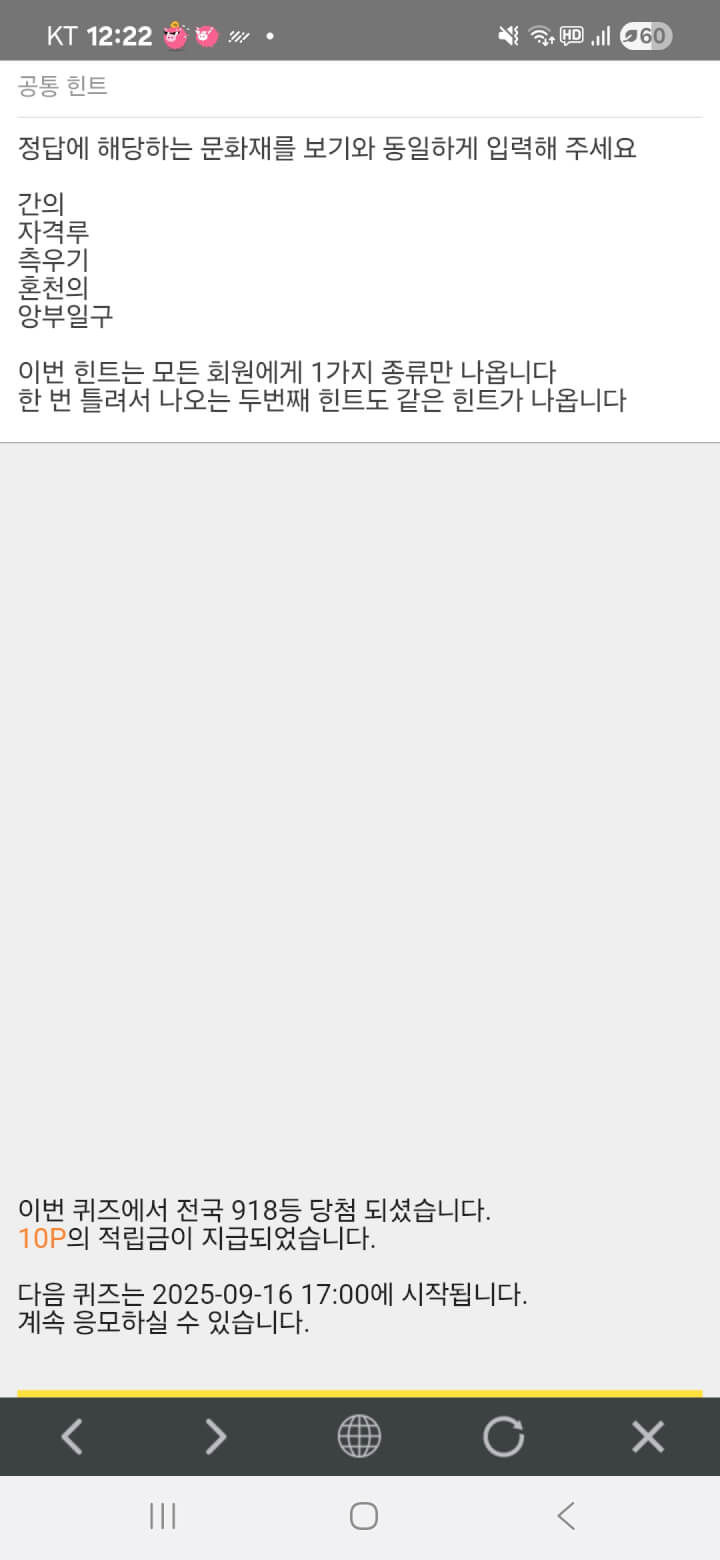
Task: Open recent apps from the navigation bar
Action: point(162,1516)
